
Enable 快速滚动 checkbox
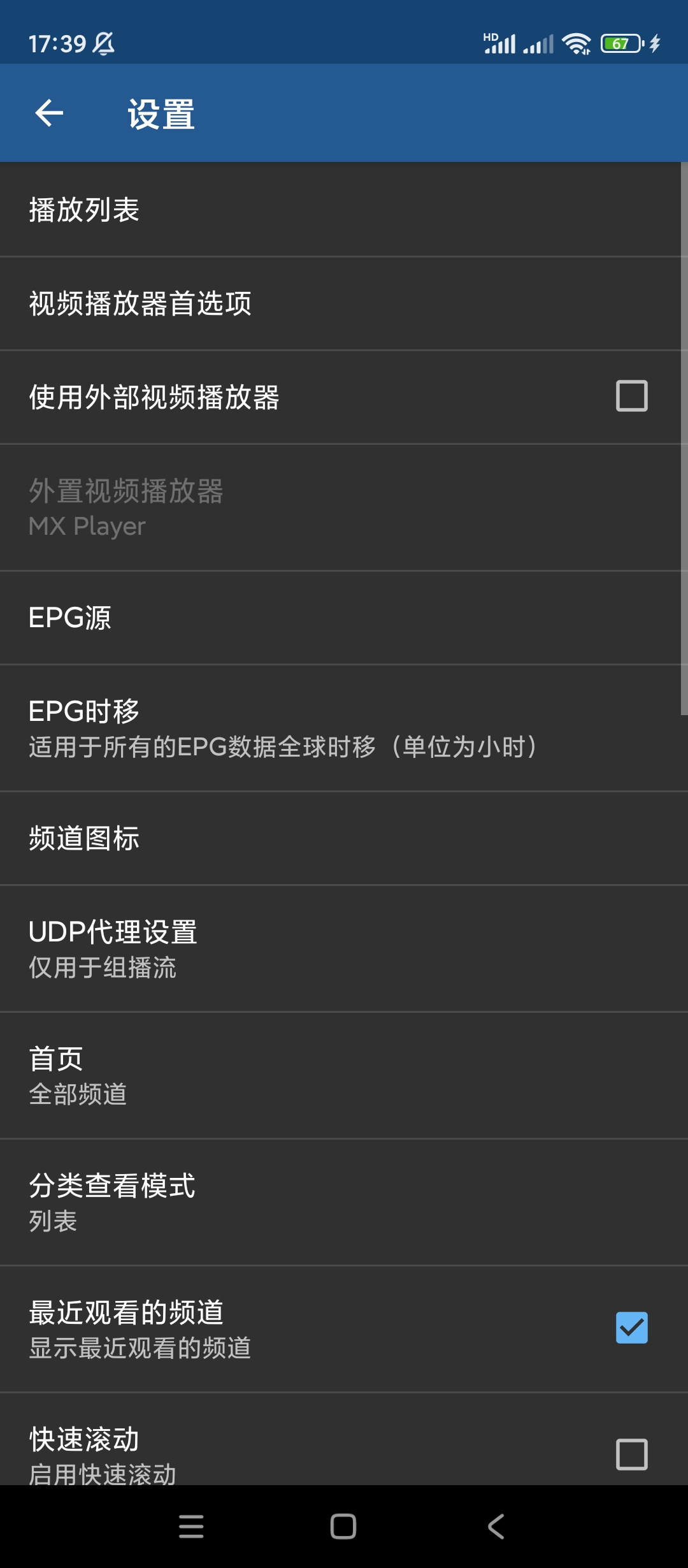coord(631,1455)
